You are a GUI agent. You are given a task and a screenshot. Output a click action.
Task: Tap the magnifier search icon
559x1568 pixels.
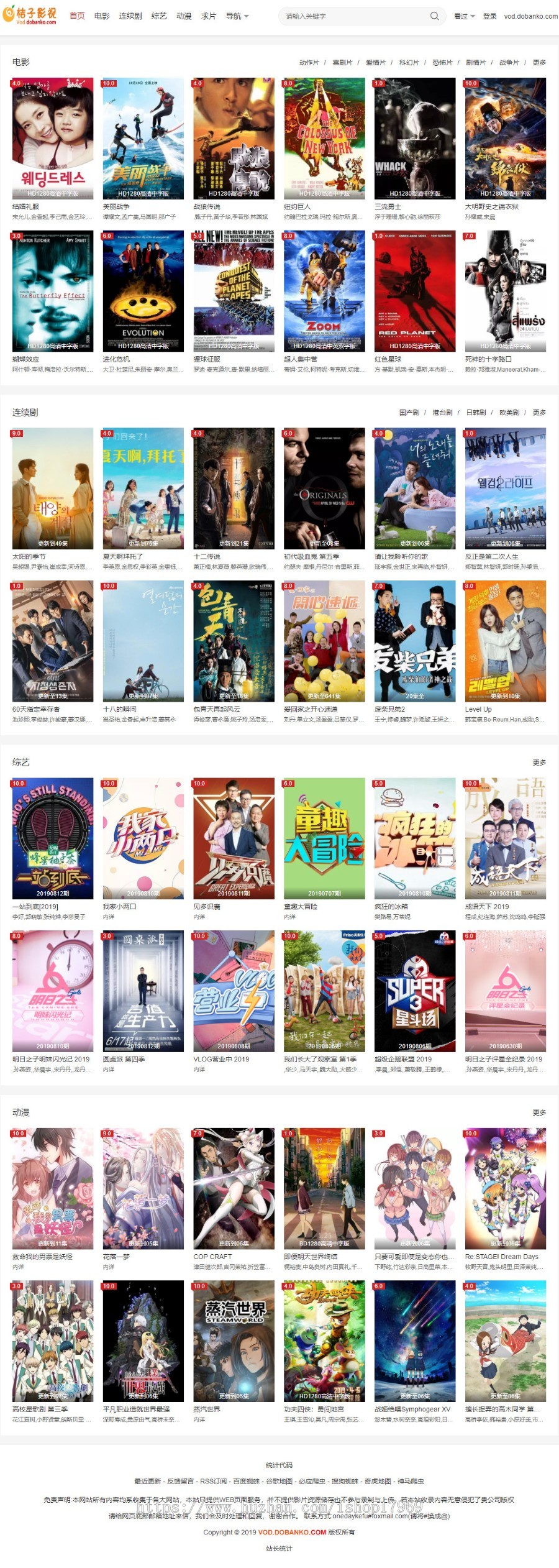coord(434,16)
